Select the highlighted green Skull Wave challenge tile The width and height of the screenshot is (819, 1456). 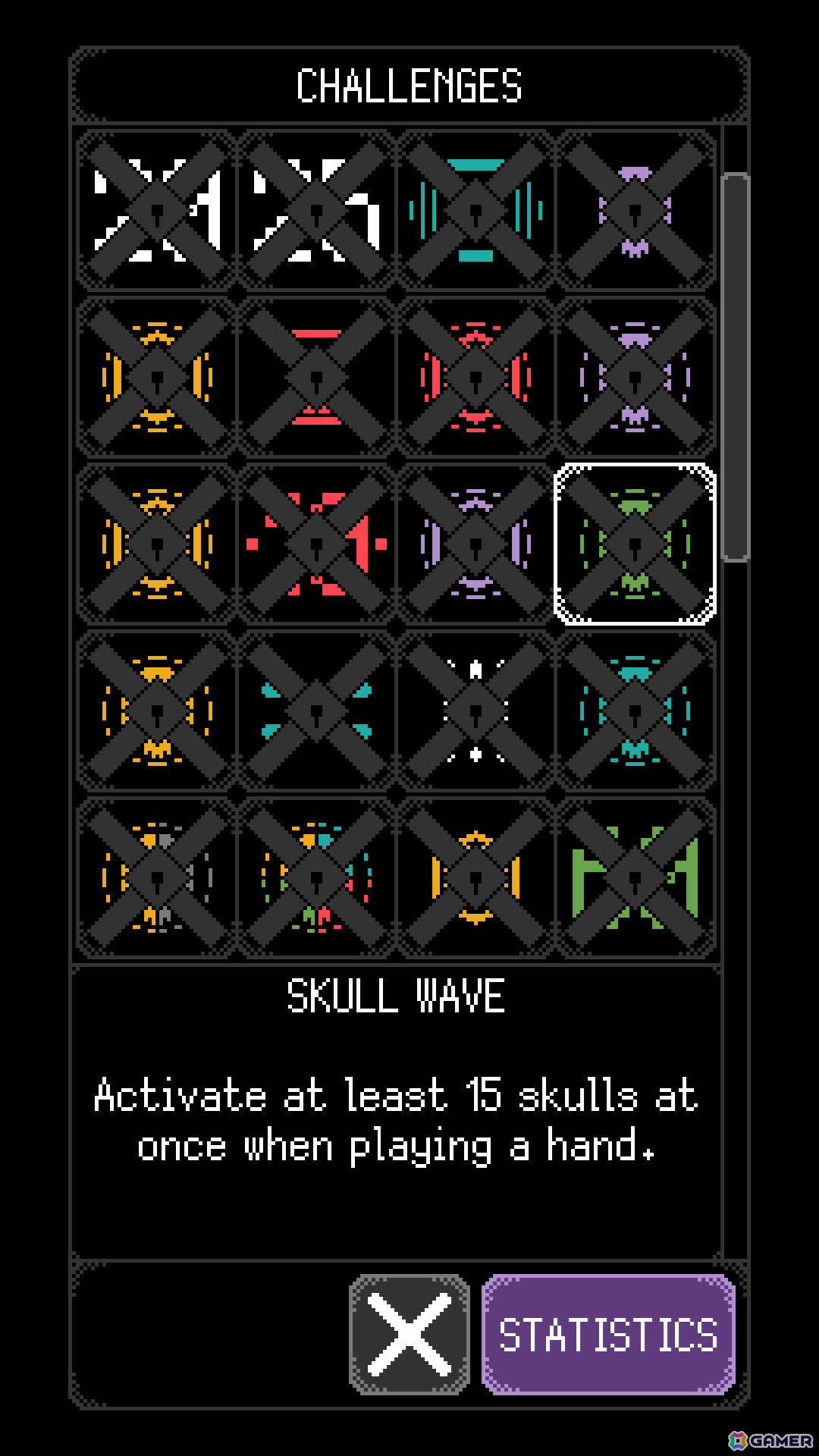(635, 544)
